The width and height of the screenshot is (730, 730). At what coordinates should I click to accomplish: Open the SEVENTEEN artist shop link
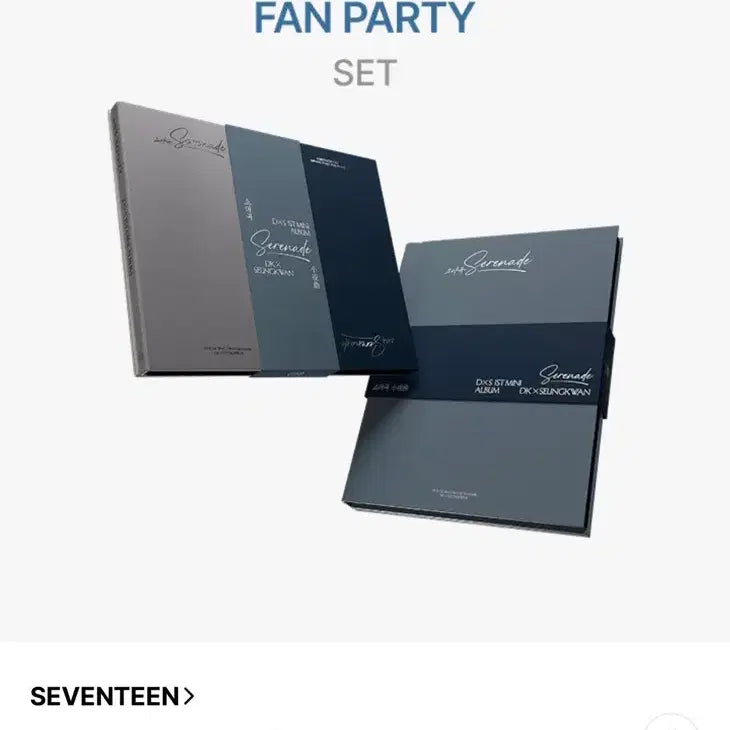[x=112, y=696]
